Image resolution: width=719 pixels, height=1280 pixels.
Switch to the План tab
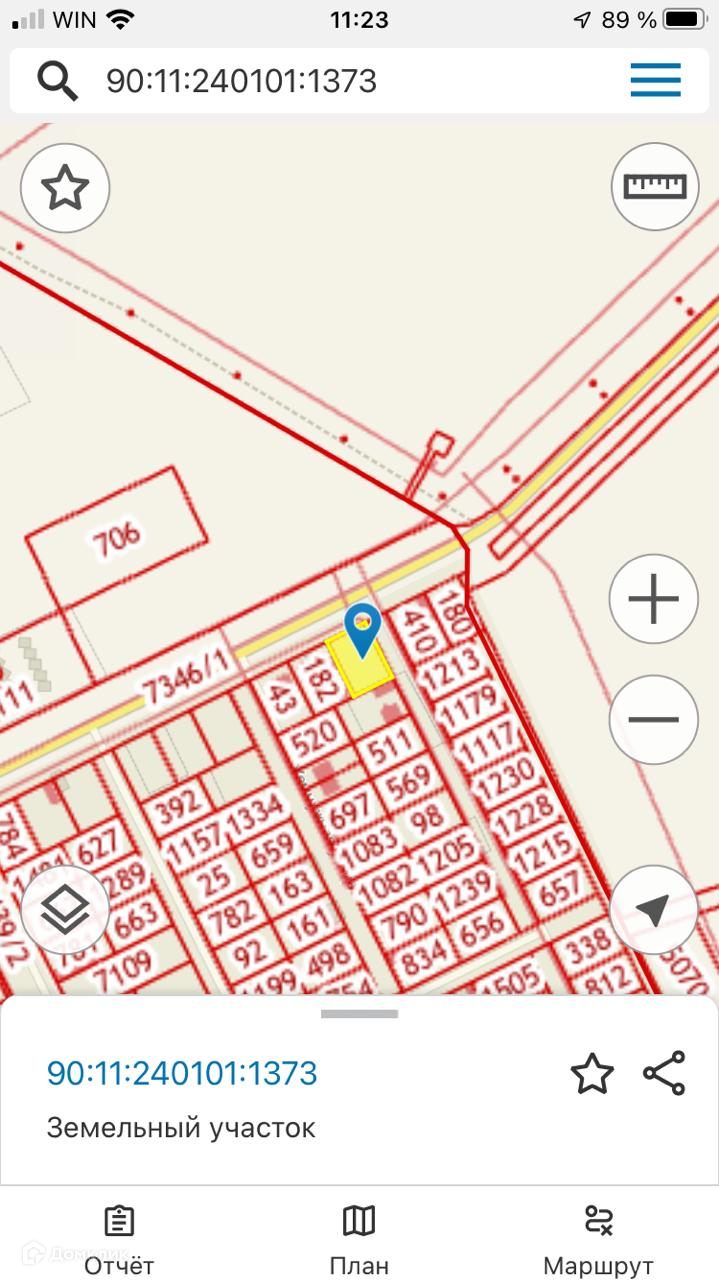[359, 1240]
